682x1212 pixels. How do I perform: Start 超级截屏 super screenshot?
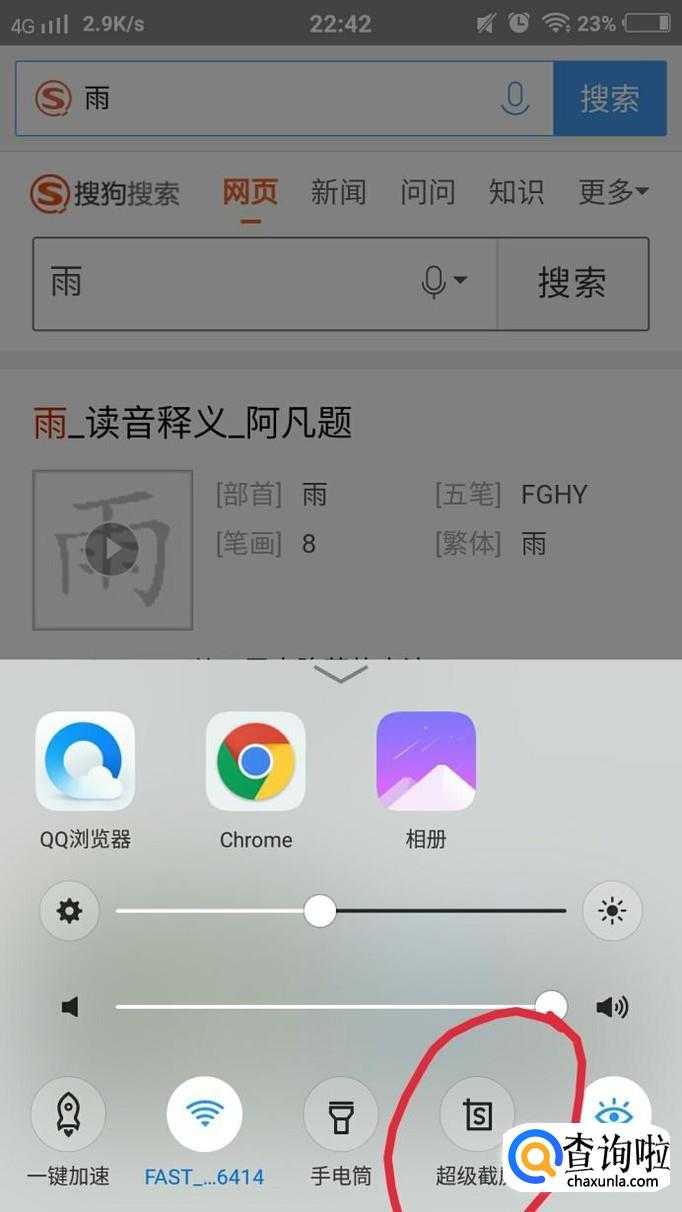(x=477, y=1115)
